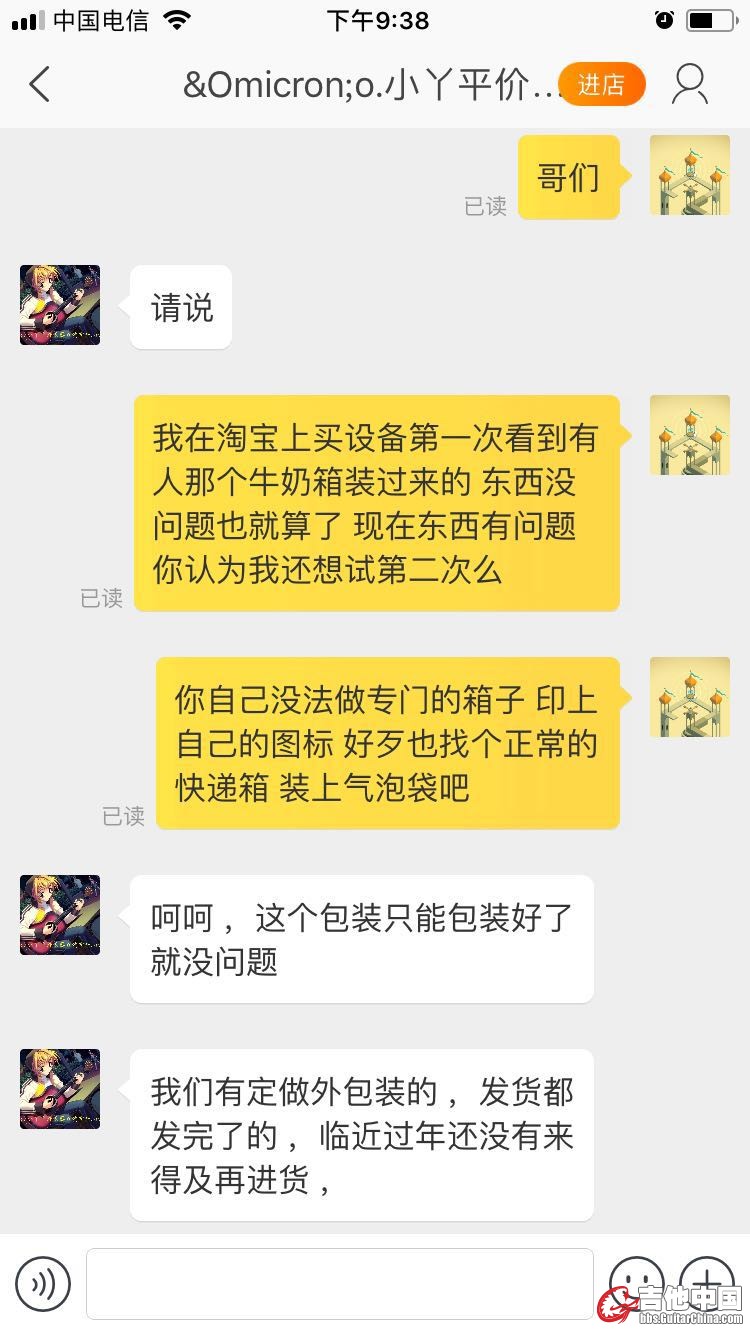
Task: Open the seller profile icon
Action: (x=690, y=85)
